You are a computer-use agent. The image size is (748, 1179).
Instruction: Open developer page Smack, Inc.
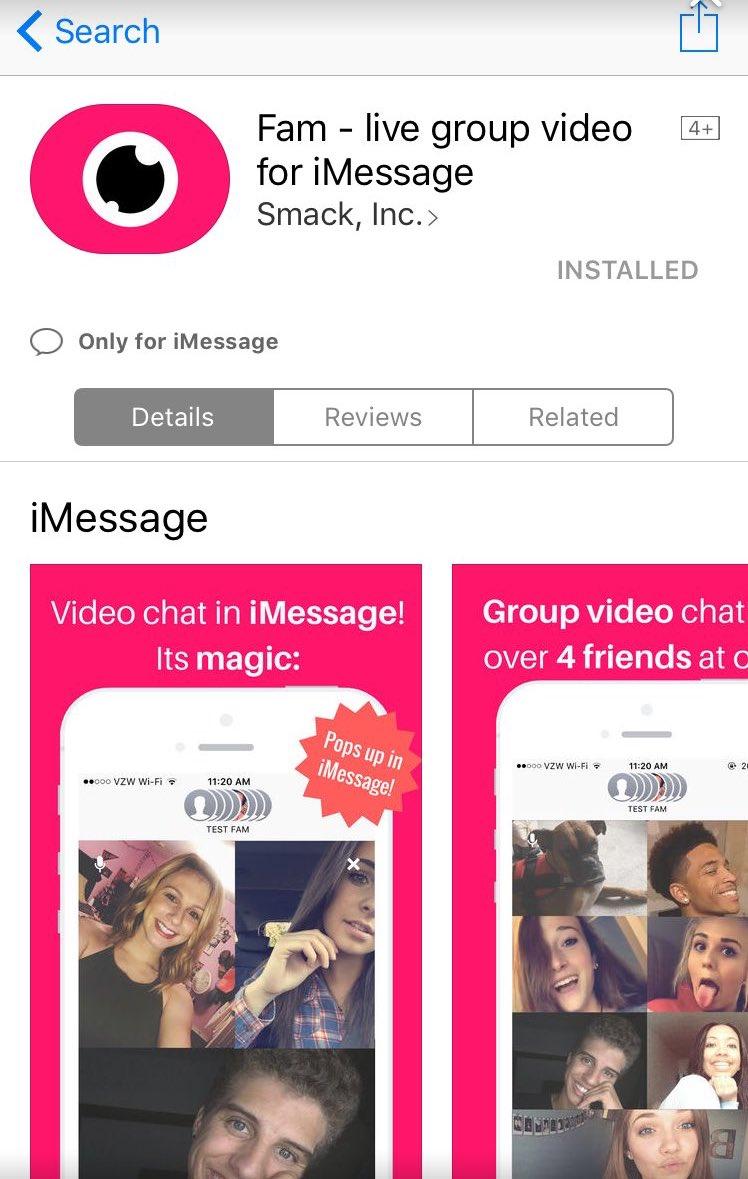[x=347, y=215]
